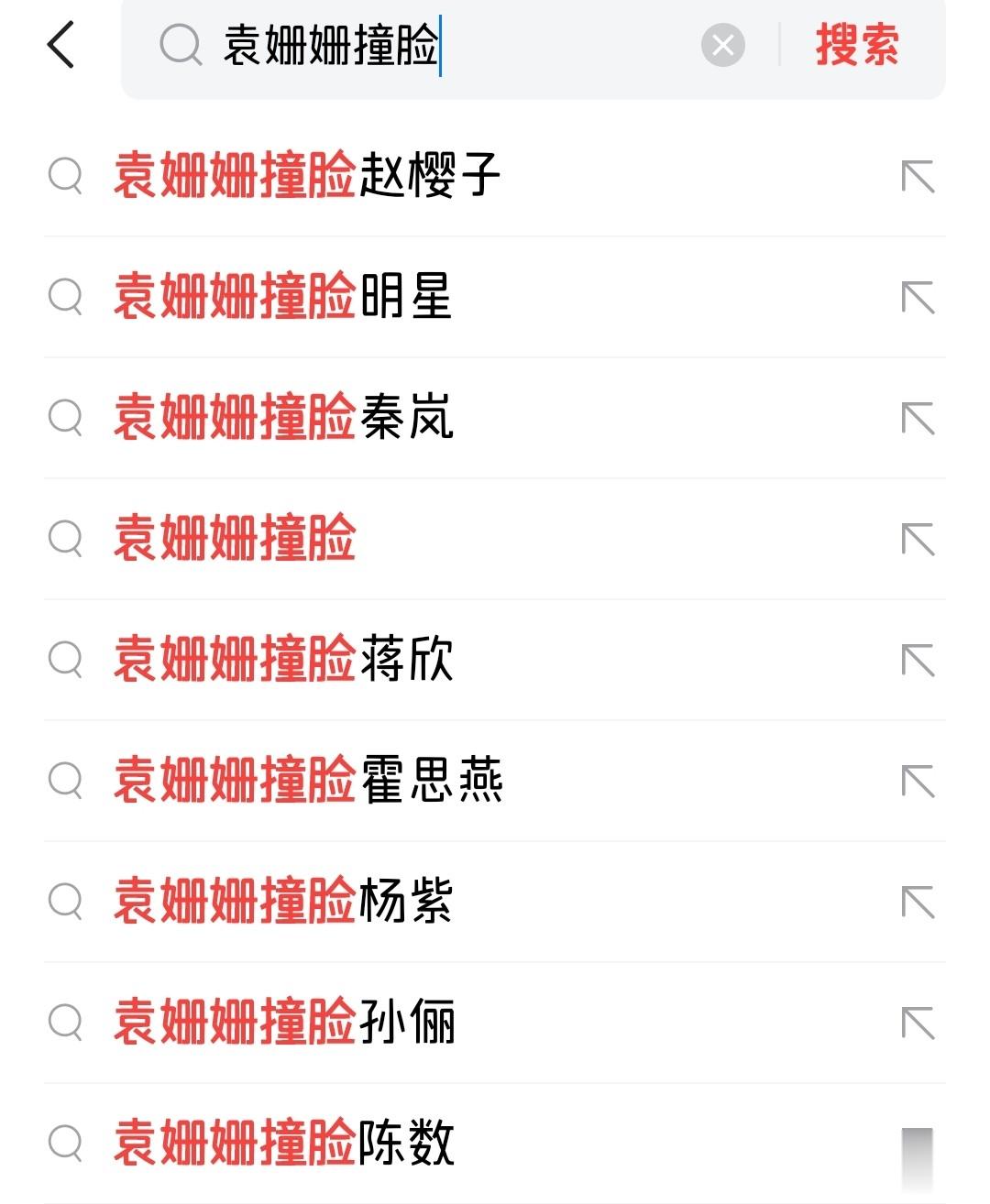This screenshot has height=1204, width=990.
Task: Fill search box with 赵樱子 suggestion arrow
Action: pos(918,177)
